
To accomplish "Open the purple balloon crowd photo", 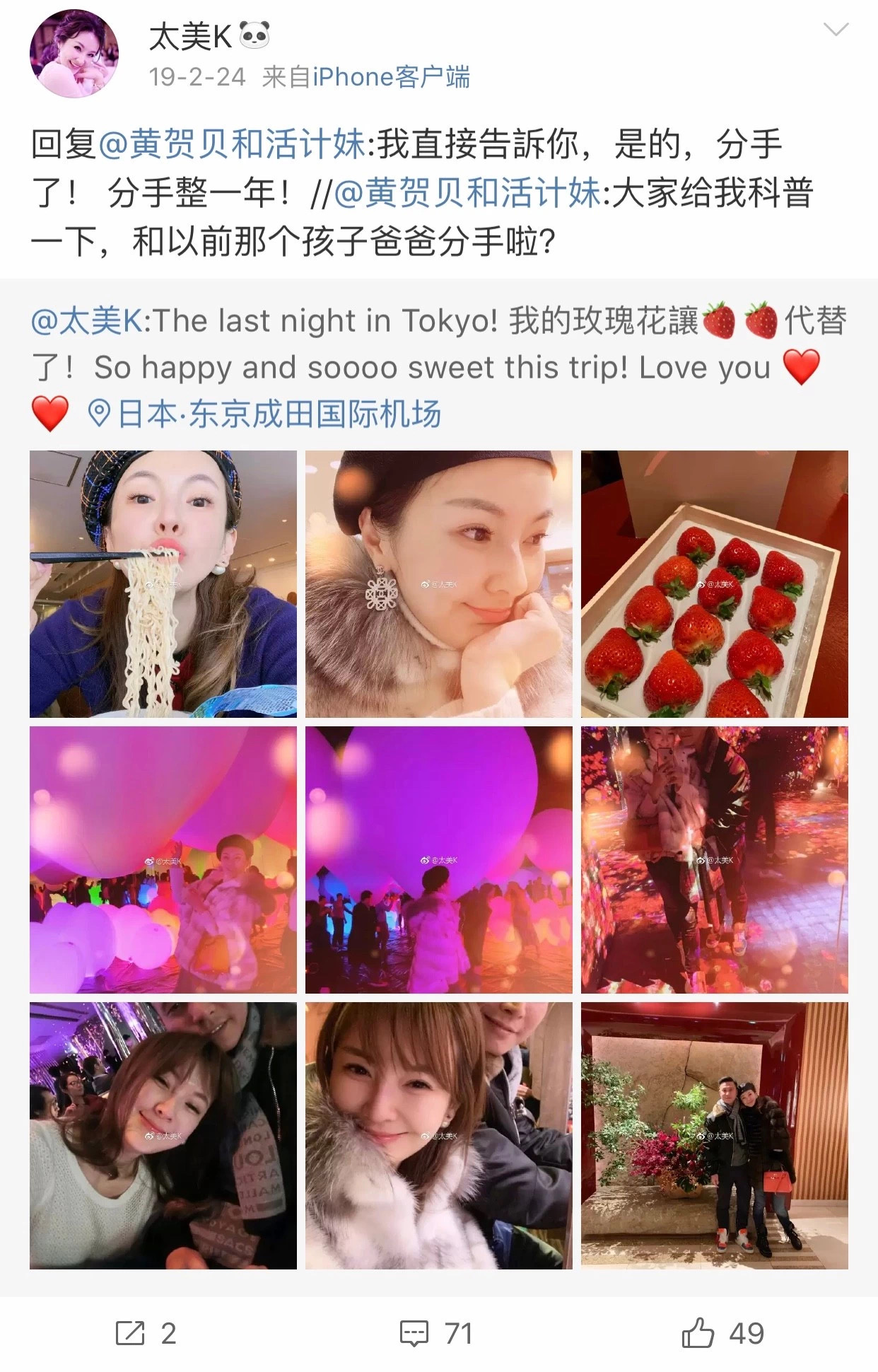I will [438, 859].
